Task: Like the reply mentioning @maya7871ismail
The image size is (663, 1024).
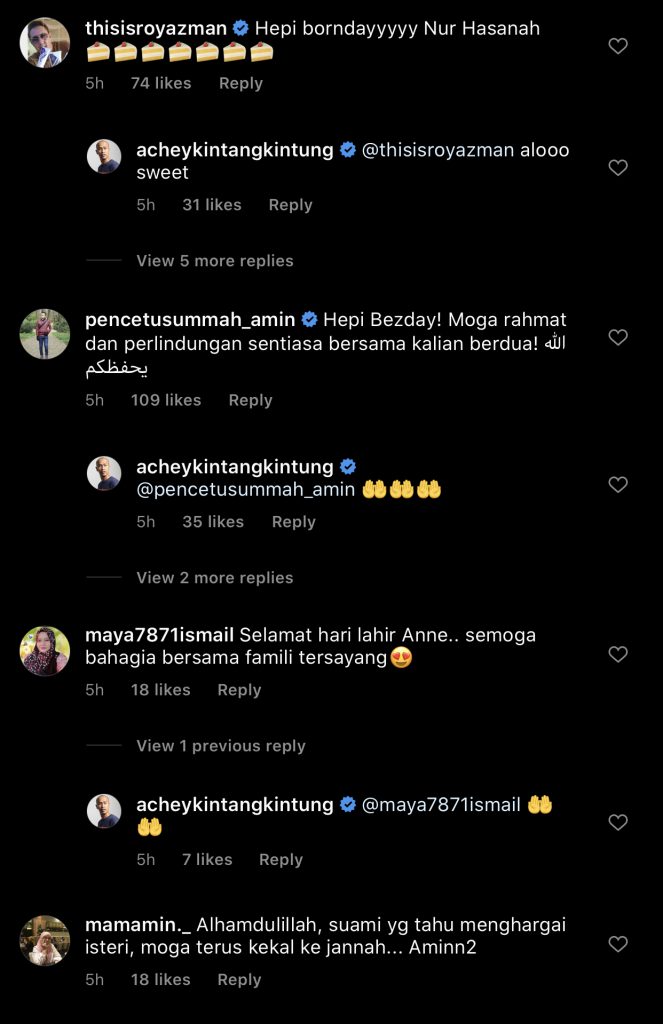Action: pyautogui.click(x=618, y=822)
